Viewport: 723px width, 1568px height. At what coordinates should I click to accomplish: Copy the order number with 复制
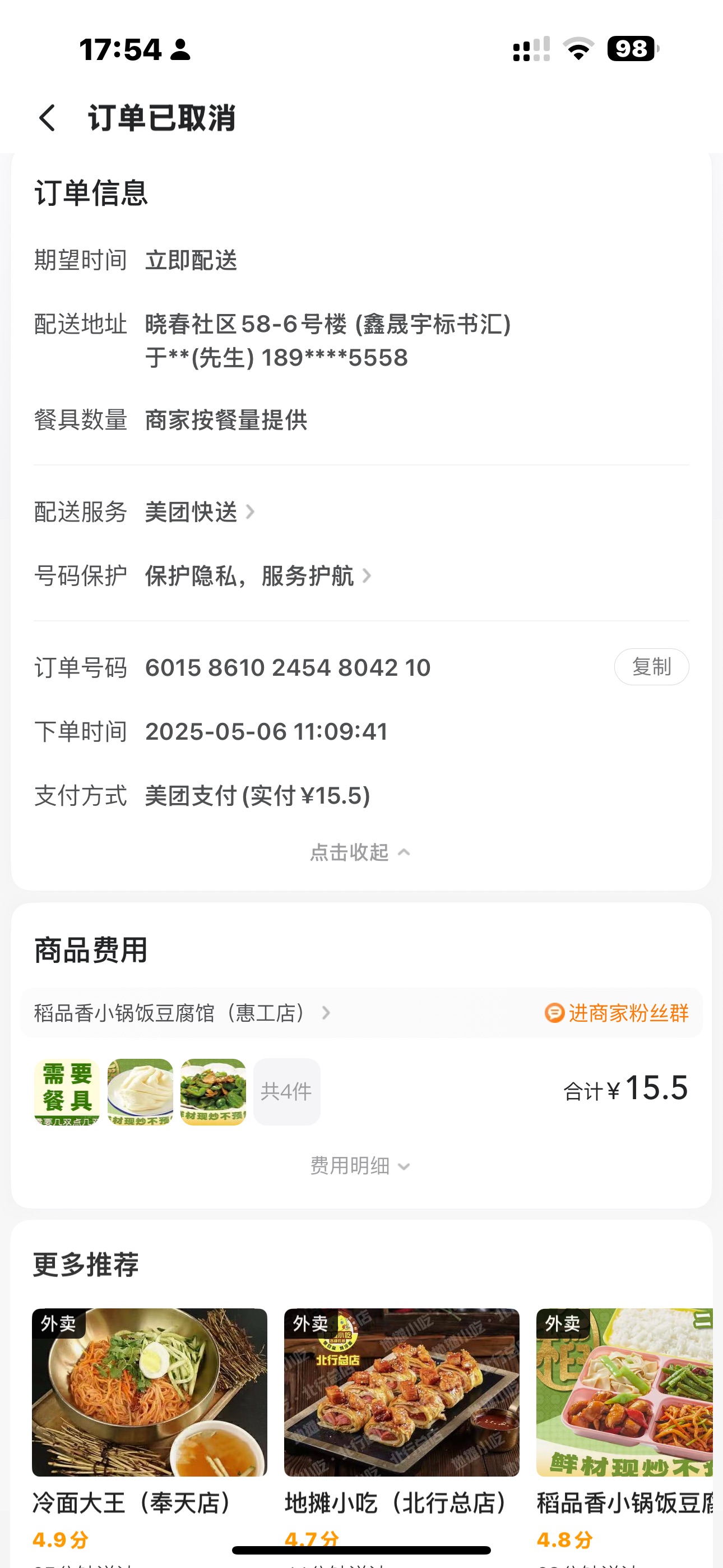point(651,667)
